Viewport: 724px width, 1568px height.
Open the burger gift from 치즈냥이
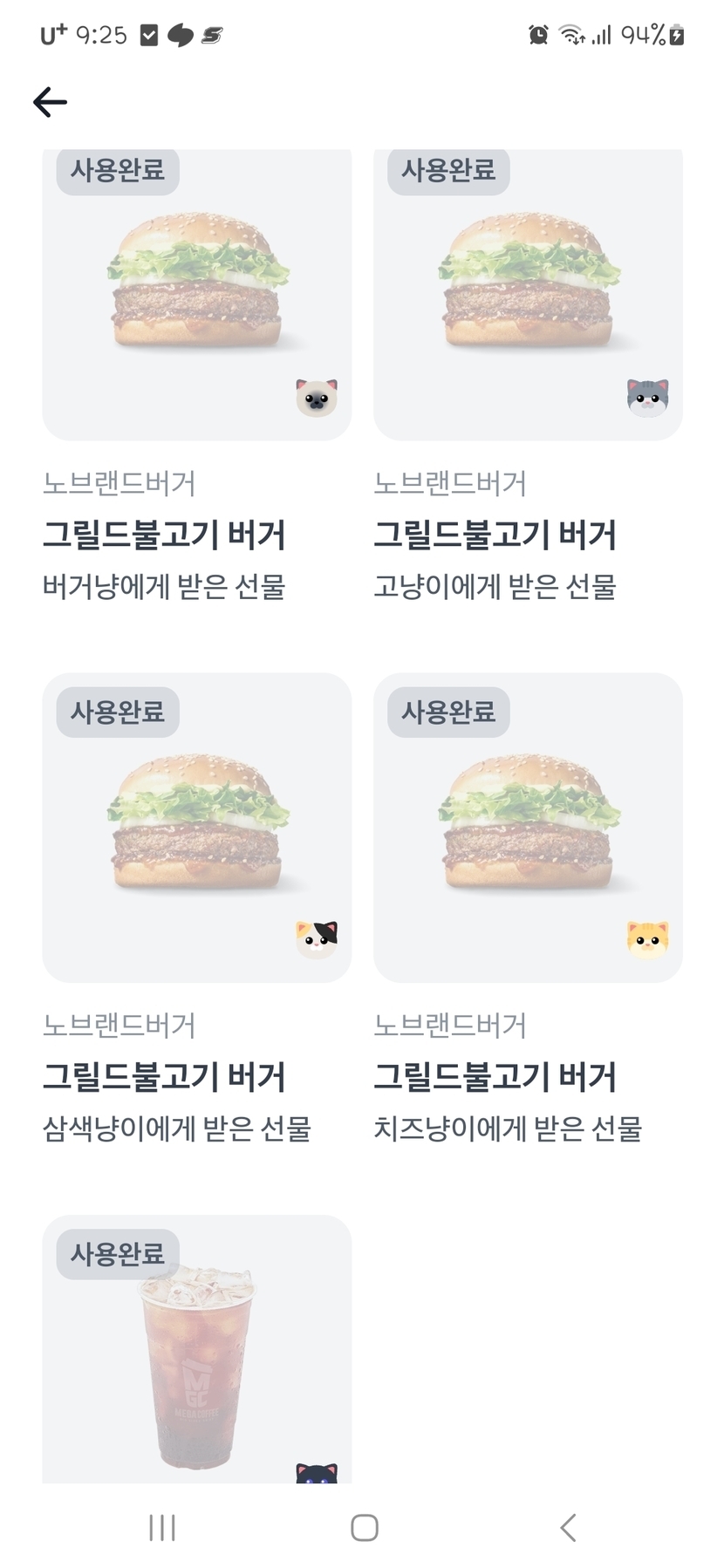[528, 827]
